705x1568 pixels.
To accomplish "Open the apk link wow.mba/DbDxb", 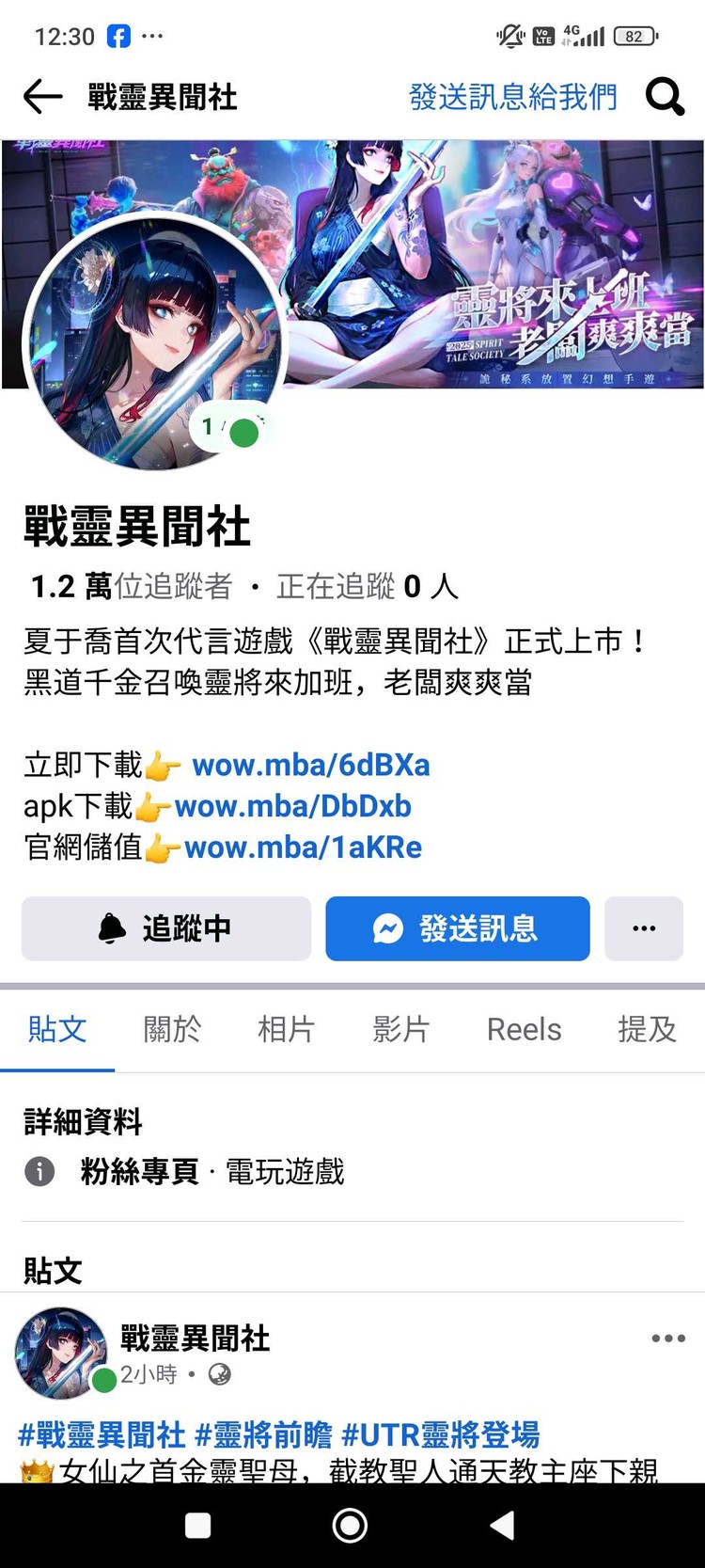I will click(292, 806).
